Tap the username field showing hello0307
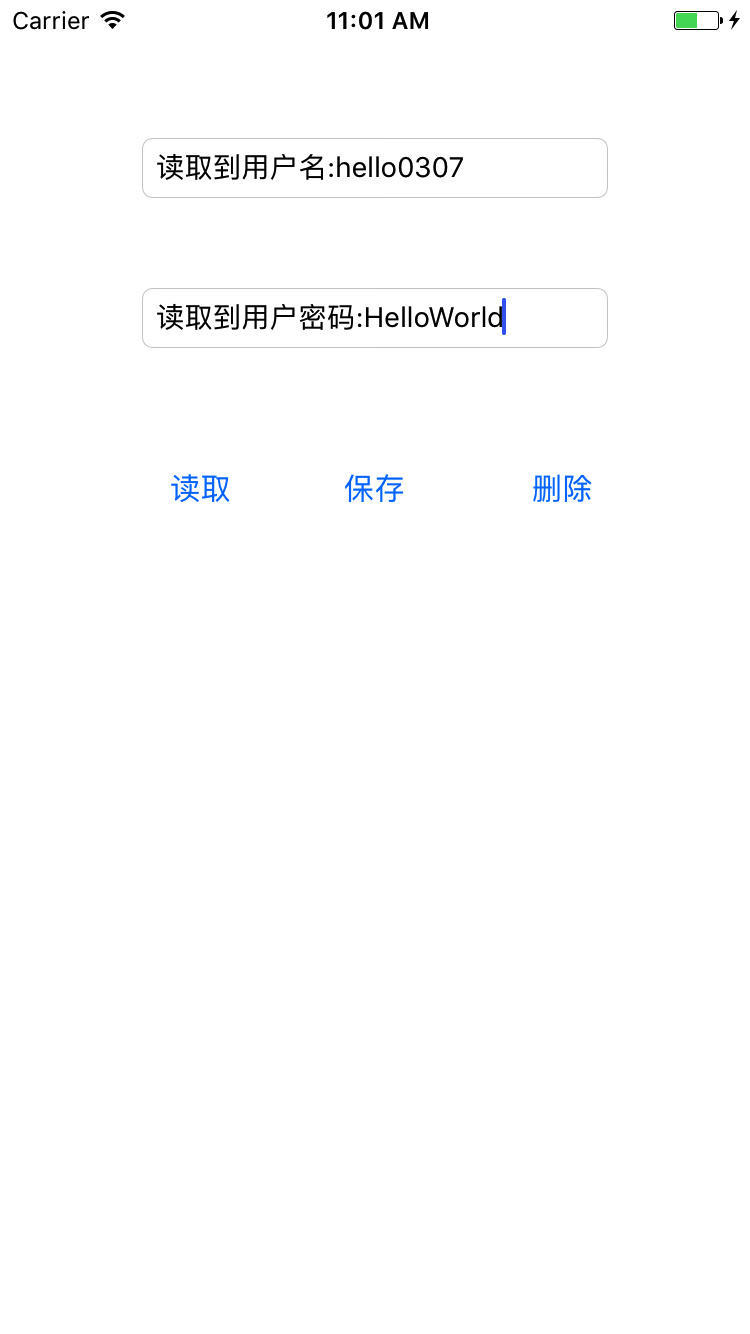Image resolution: width=750 pixels, height=1334 pixels. pos(374,168)
